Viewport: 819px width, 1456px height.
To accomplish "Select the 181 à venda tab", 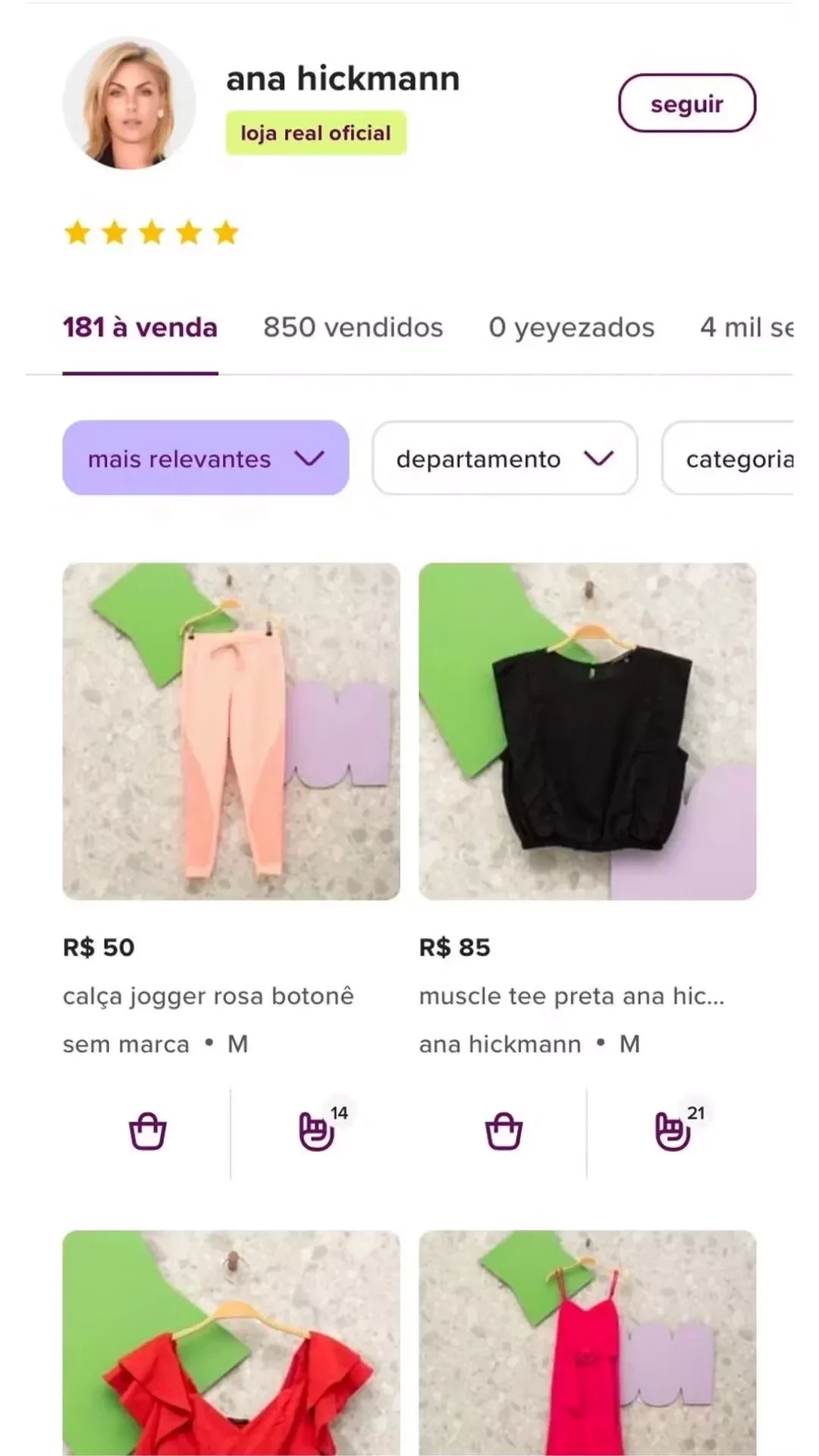I will (x=140, y=328).
